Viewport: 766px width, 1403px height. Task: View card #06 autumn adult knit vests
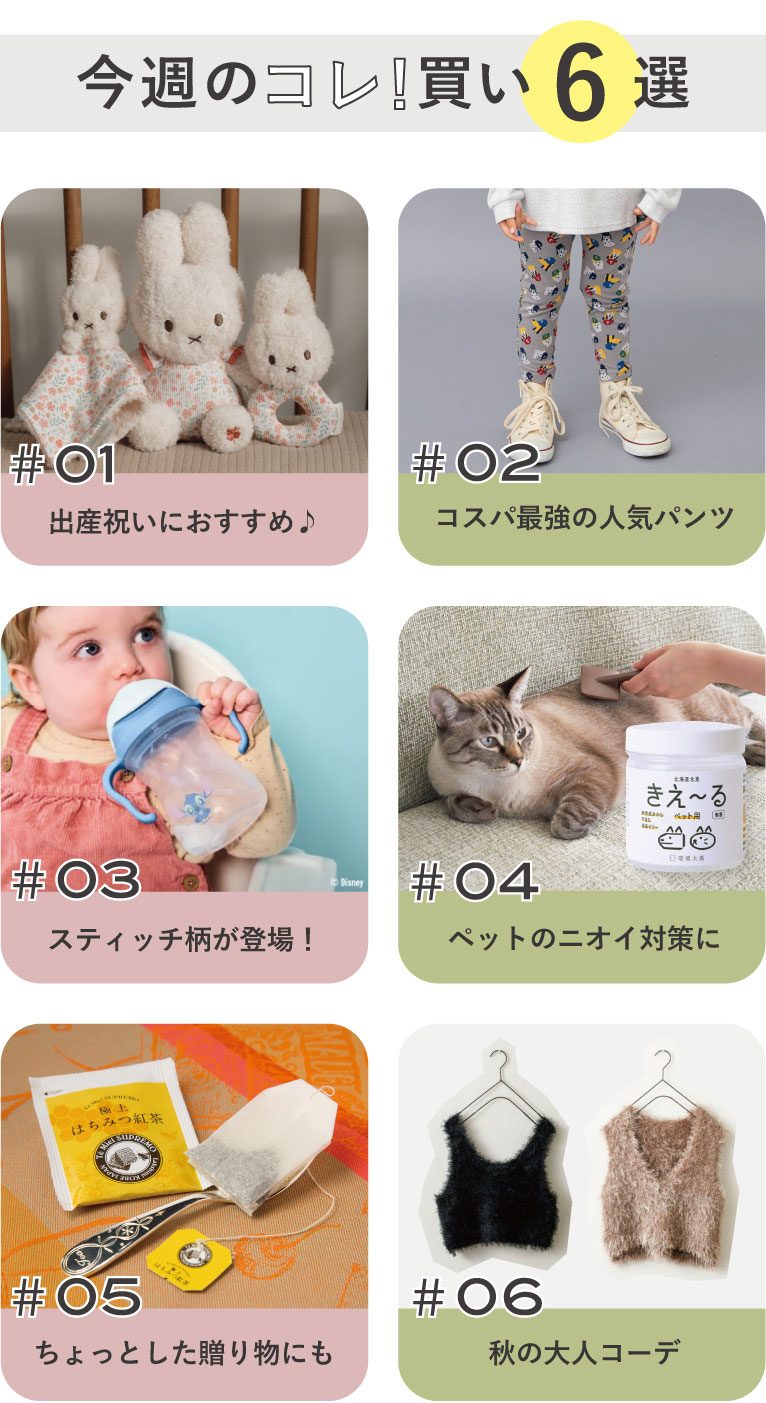581,1211
